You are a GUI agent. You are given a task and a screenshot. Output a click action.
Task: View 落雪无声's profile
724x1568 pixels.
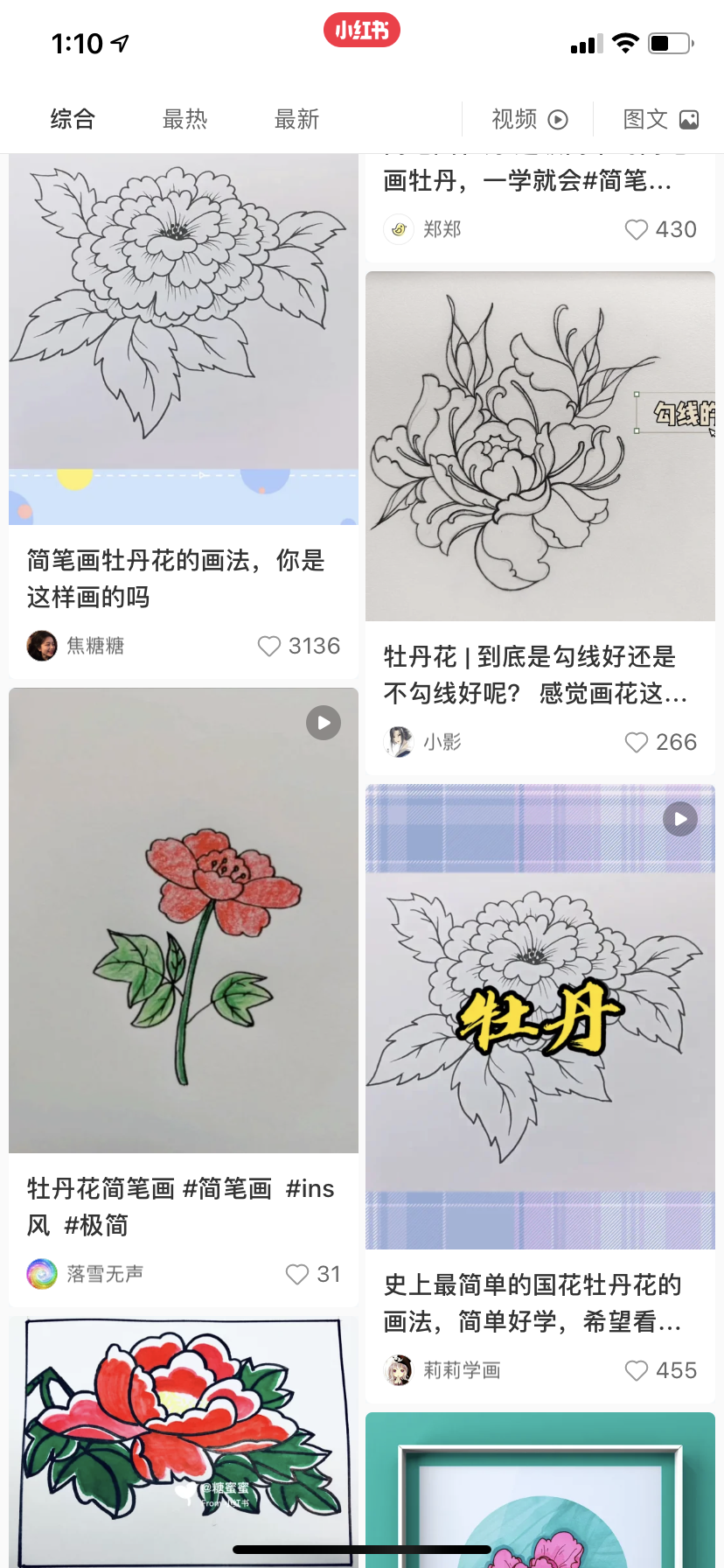[42, 1274]
